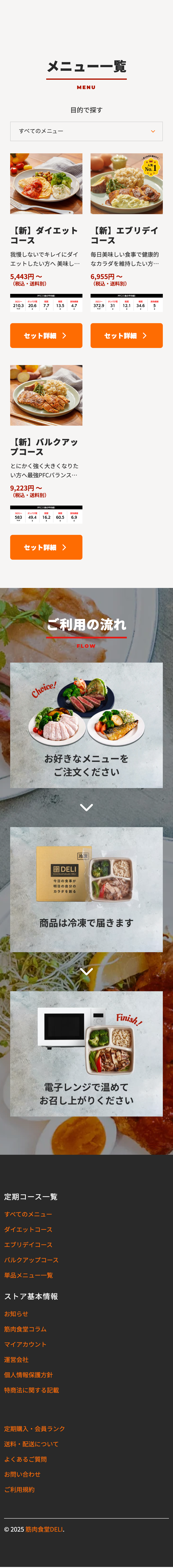Viewport: 173px width, 1568px height.
Task: View the 個人情報保護方針 link
Action: 28,1374
